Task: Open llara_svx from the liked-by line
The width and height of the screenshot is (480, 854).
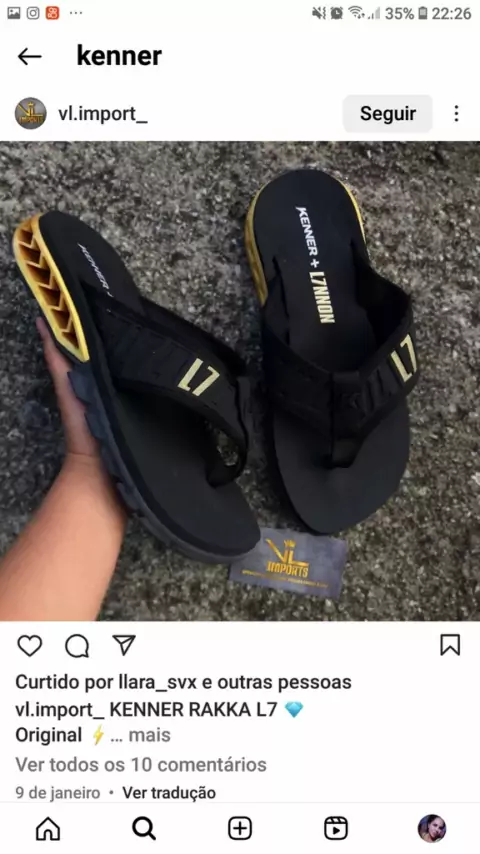Action: (158, 682)
